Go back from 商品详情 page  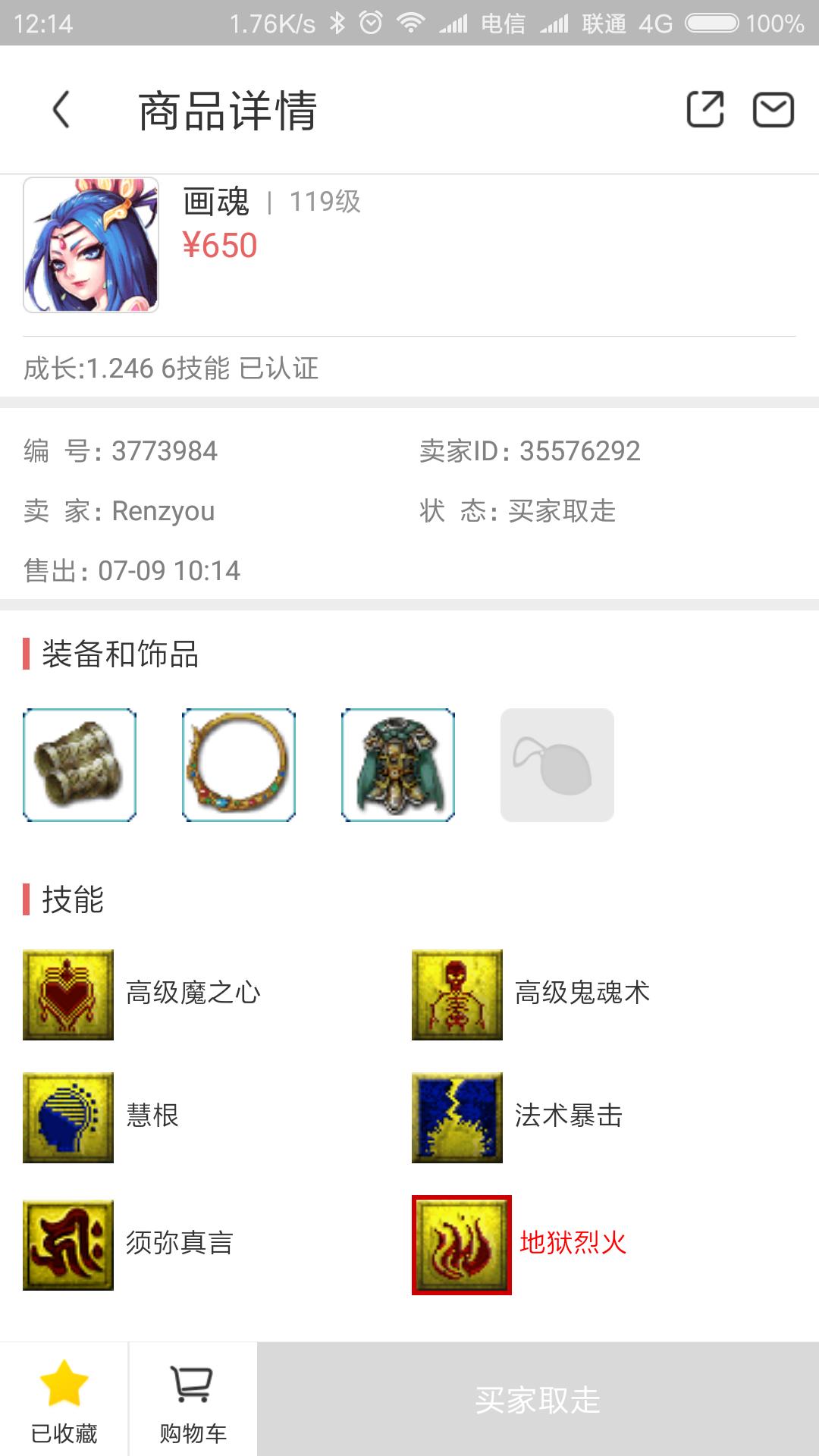pyautogui.click(x=62, y=110)
